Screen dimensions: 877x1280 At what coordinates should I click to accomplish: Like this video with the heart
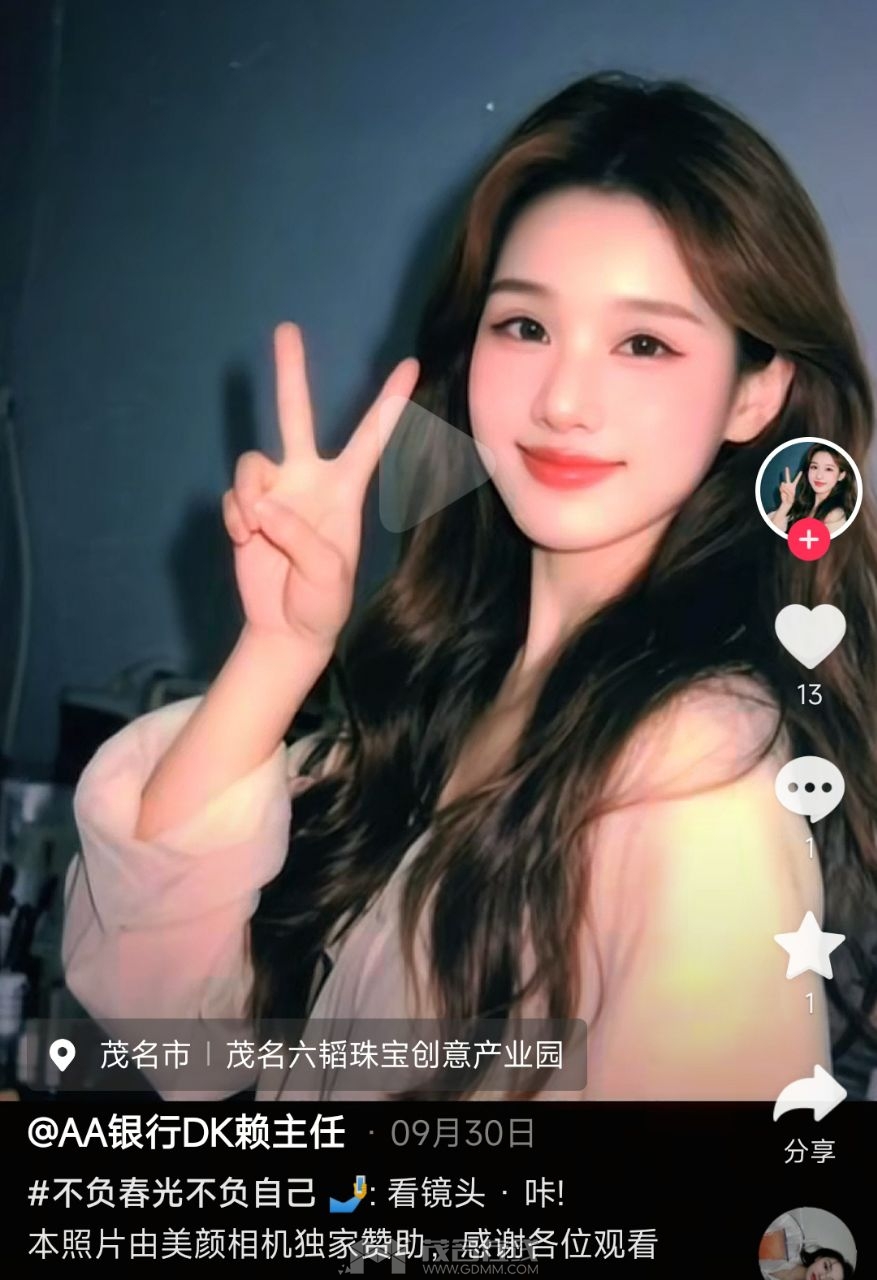pos(810,637)
